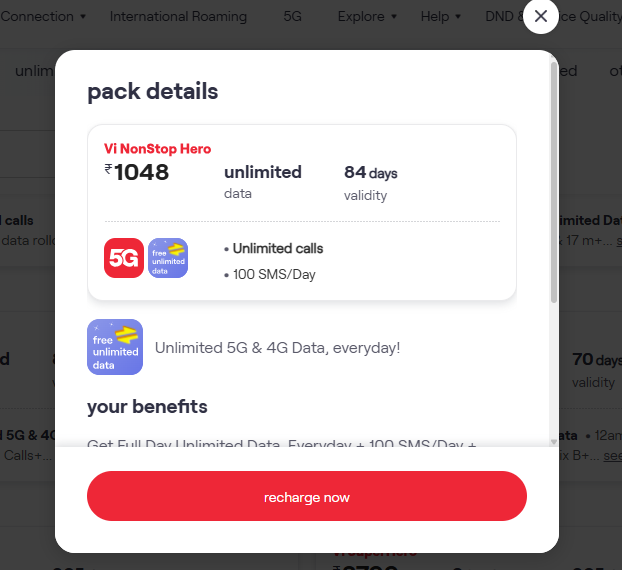This screenshot has height=570, width=622.
Task: Tap the recharge now button
Action: pyautogui.click(x=306, y=497)
